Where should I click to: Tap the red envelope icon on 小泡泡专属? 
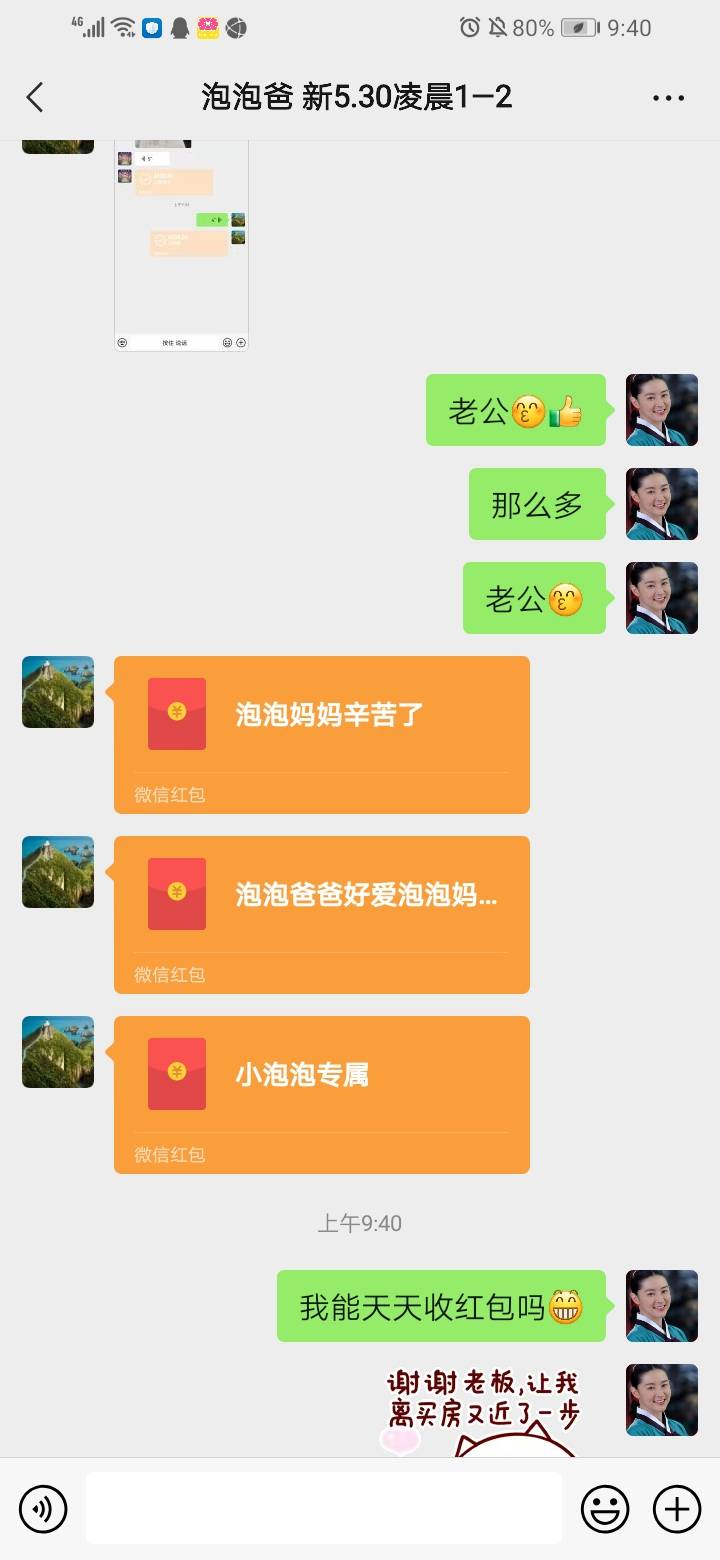(176, 1074)
